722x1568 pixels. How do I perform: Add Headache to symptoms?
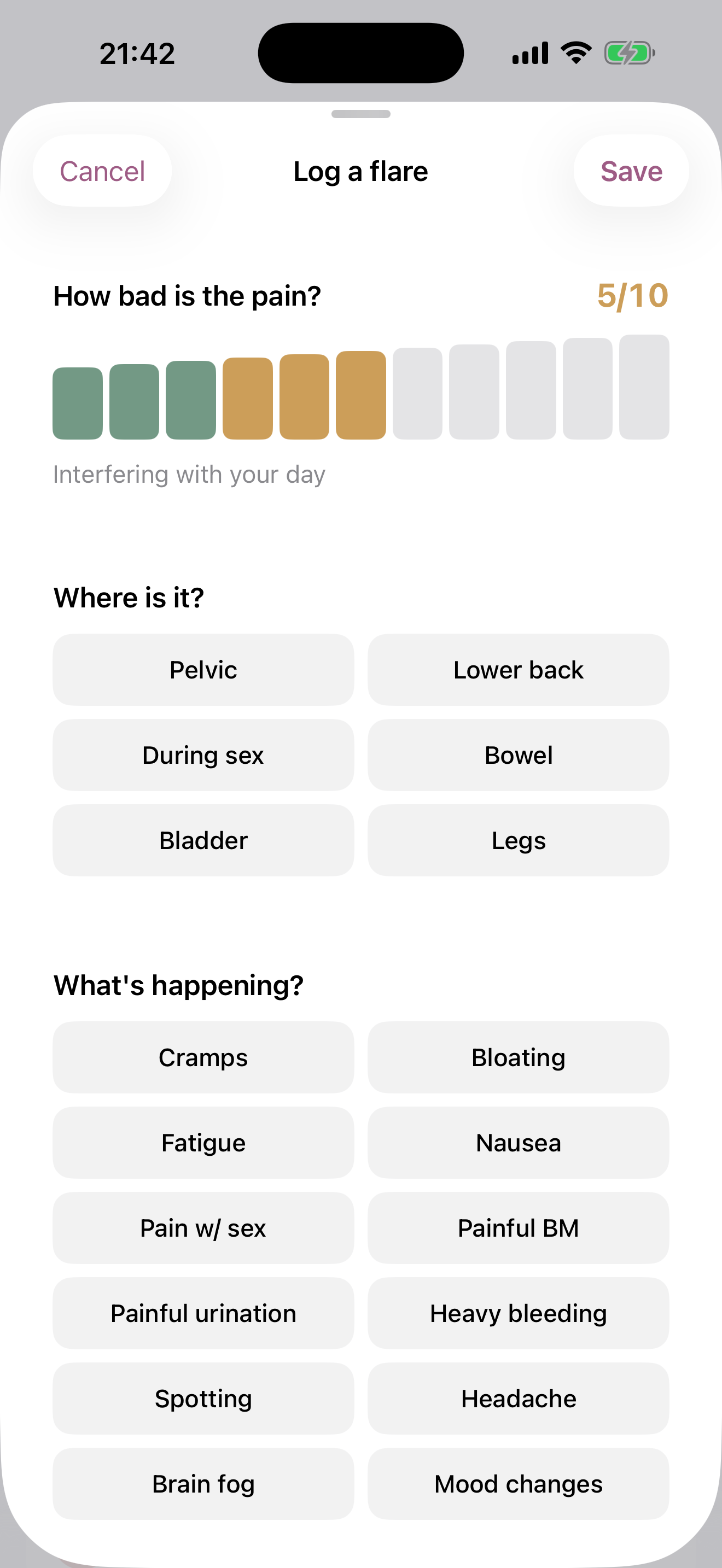[519, 1398]
